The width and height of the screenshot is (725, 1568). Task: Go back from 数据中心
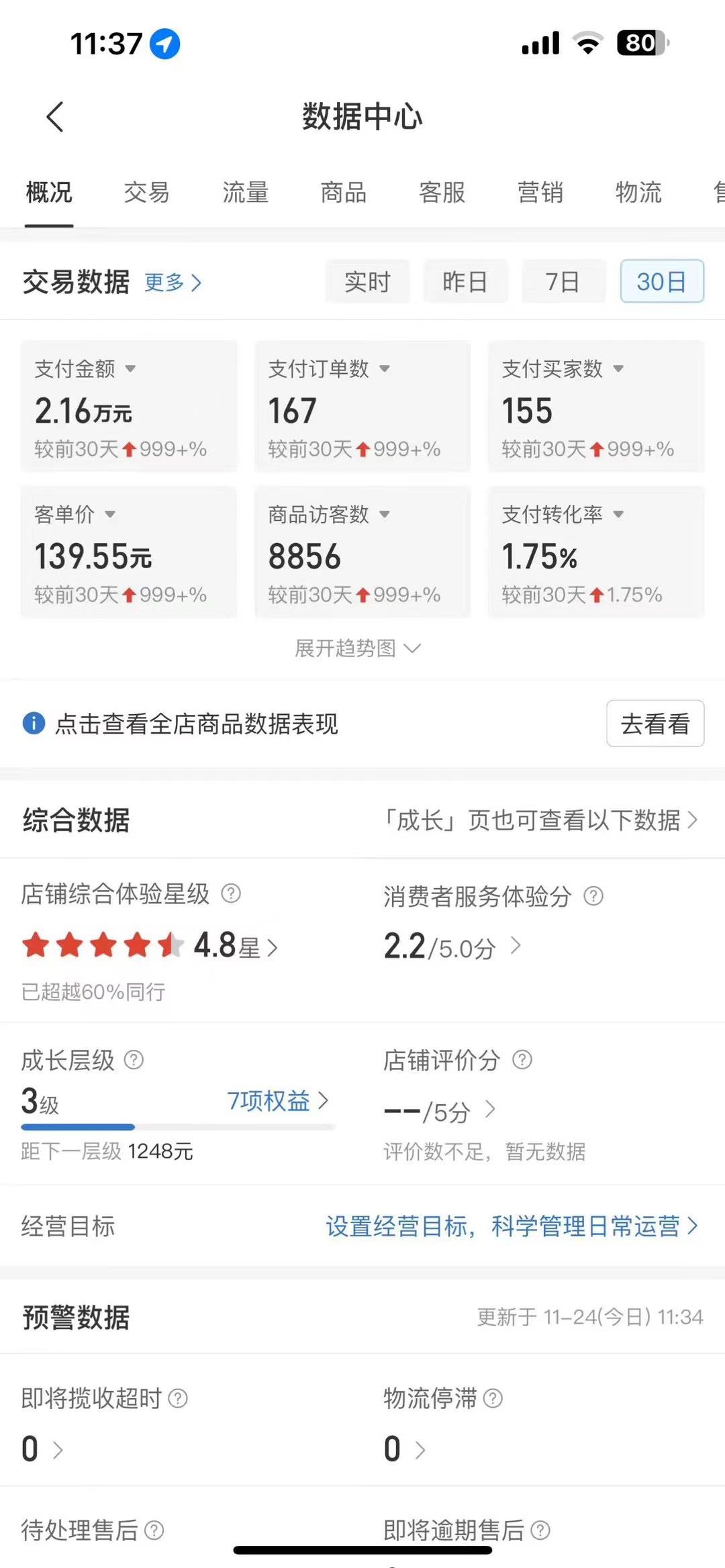click(55, 117)
